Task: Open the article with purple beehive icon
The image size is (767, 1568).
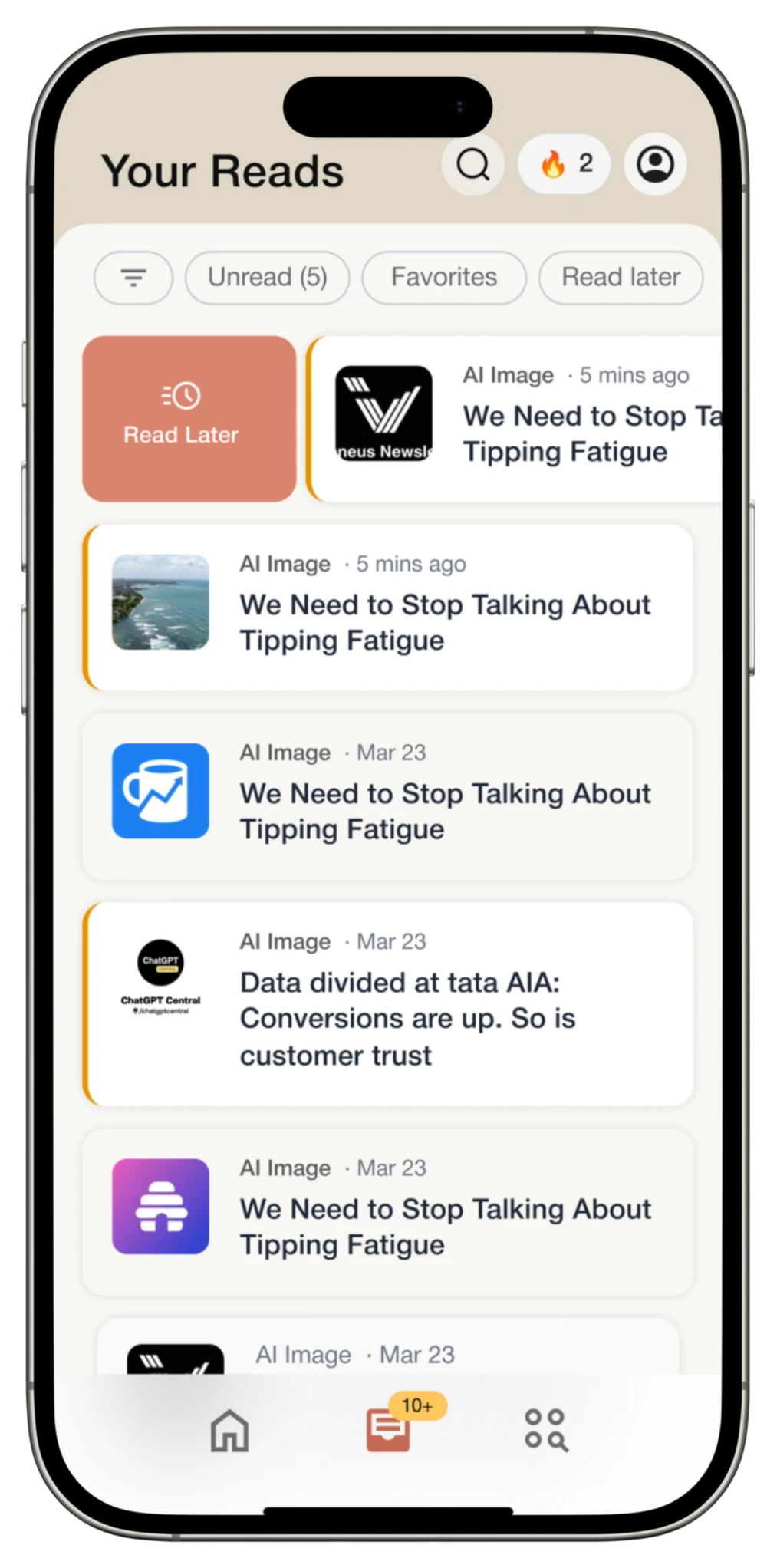Action: point(388,1212)
